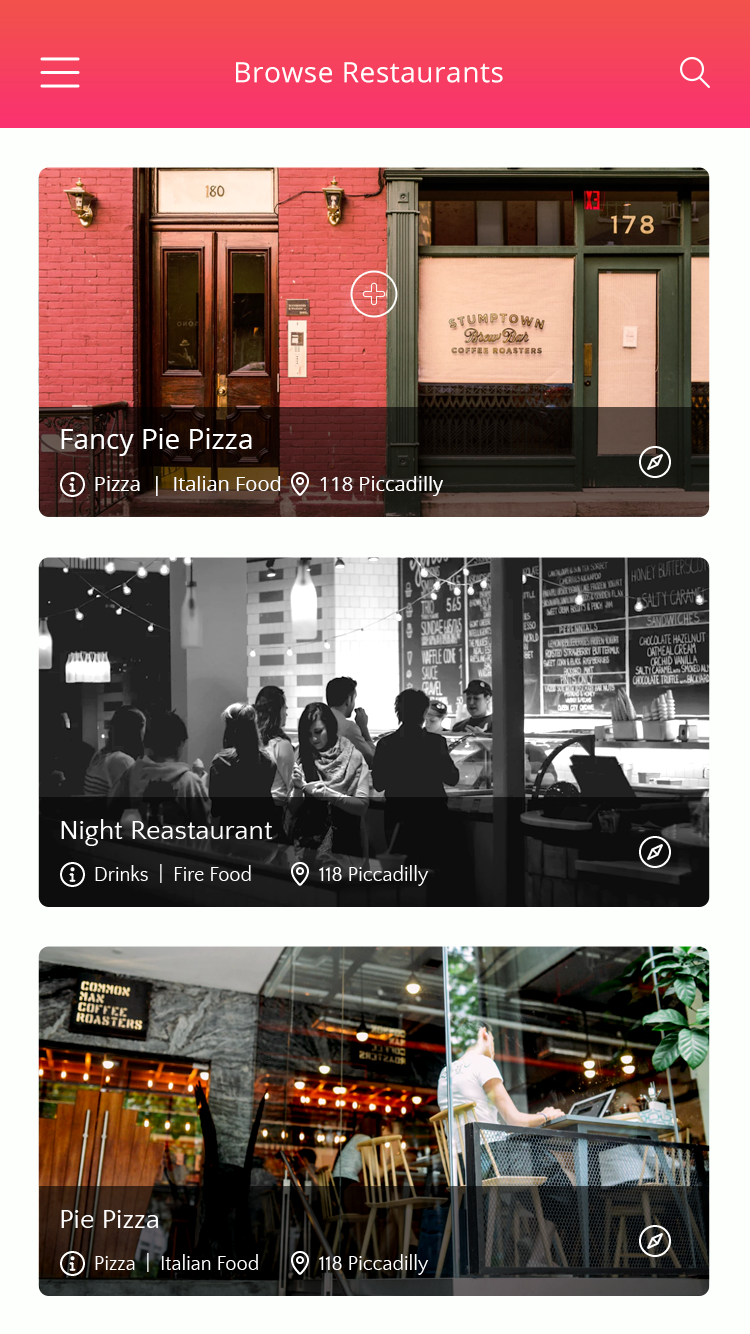The height and width of the screenshot is (1334, 750).
Task: Open the hamburger menu
Action: point(60,72)
